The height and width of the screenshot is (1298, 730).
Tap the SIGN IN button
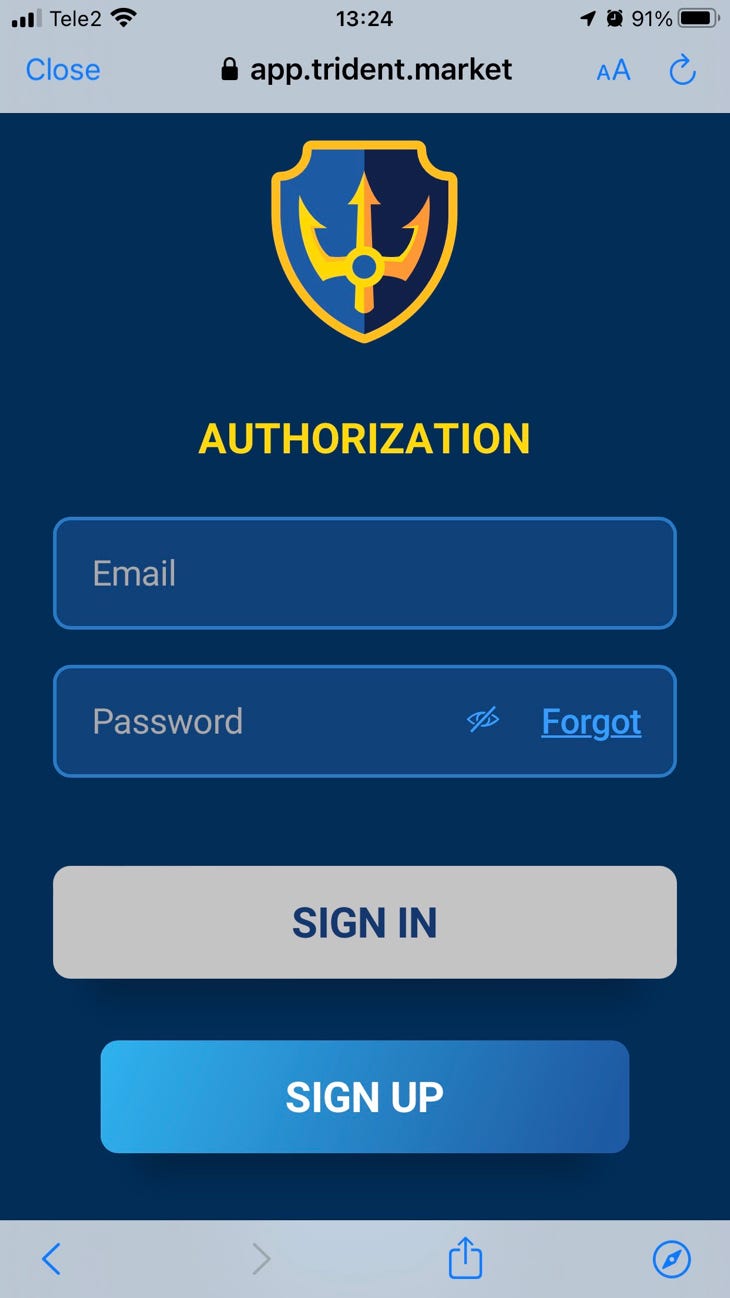(x=364, y=922)
